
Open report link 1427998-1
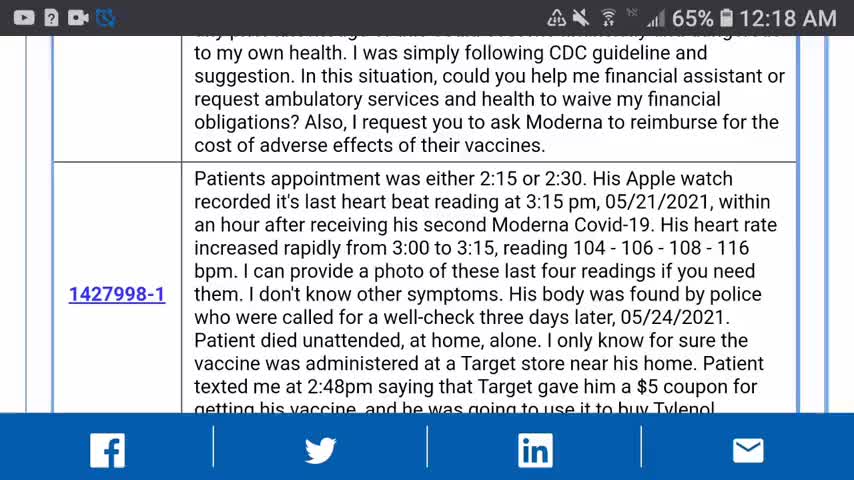tap(117, 294)
